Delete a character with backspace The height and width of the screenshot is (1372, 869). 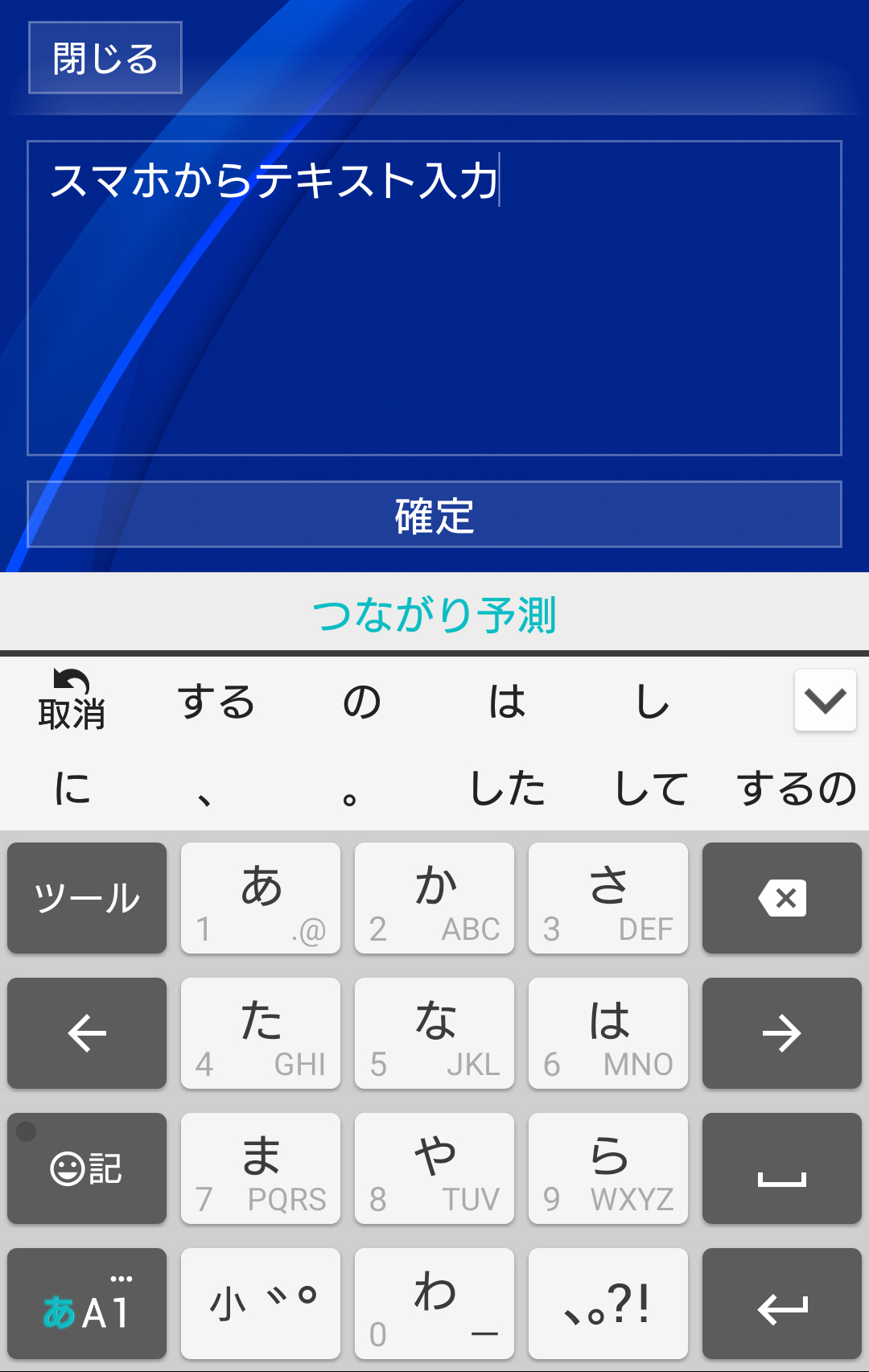click(781, 898)
